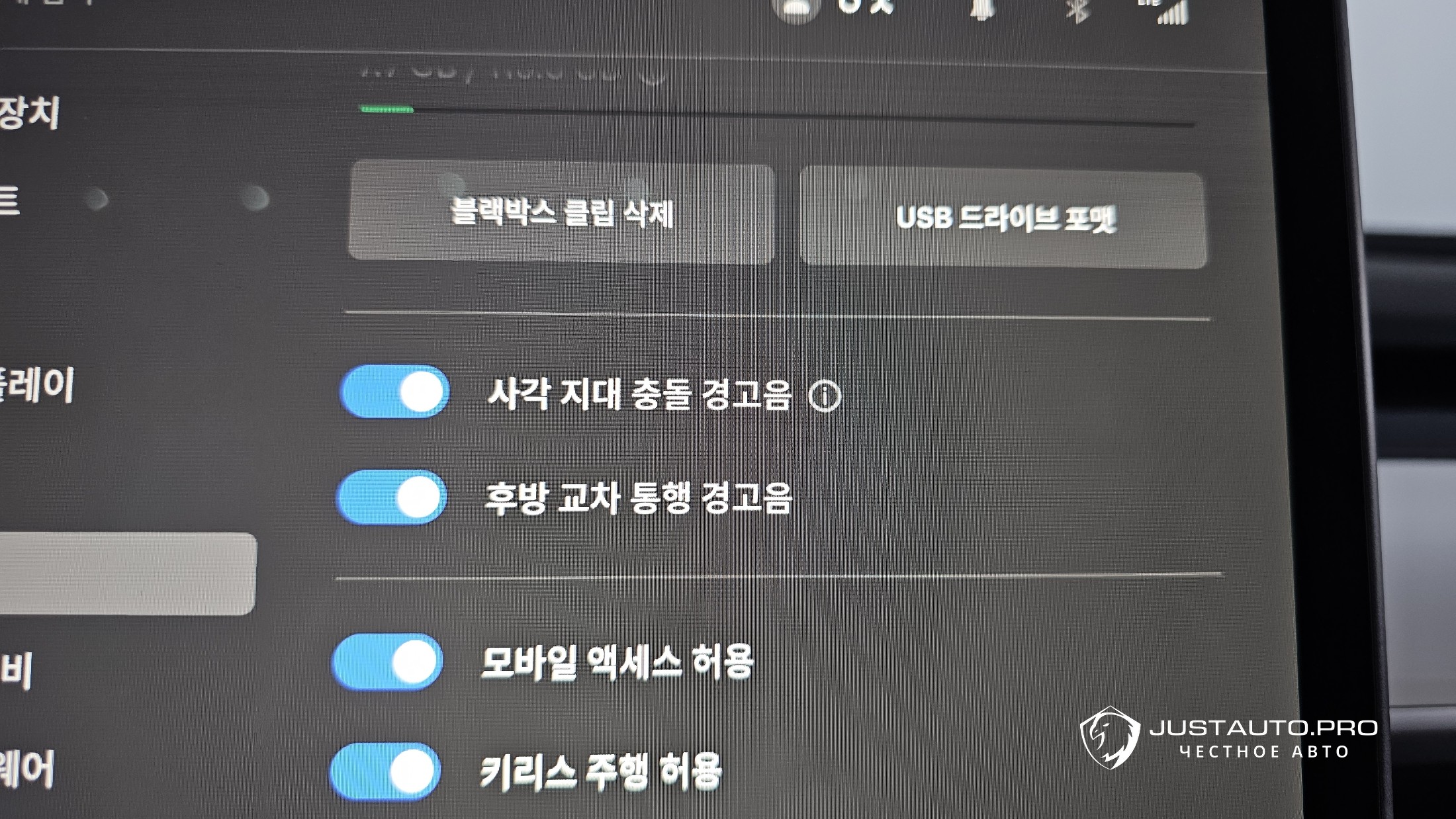This screenshot has height=819, width=1456.
Task: Toggle the 사각 지대 충돌 경고음 switch
Action: tap(395, 392)
